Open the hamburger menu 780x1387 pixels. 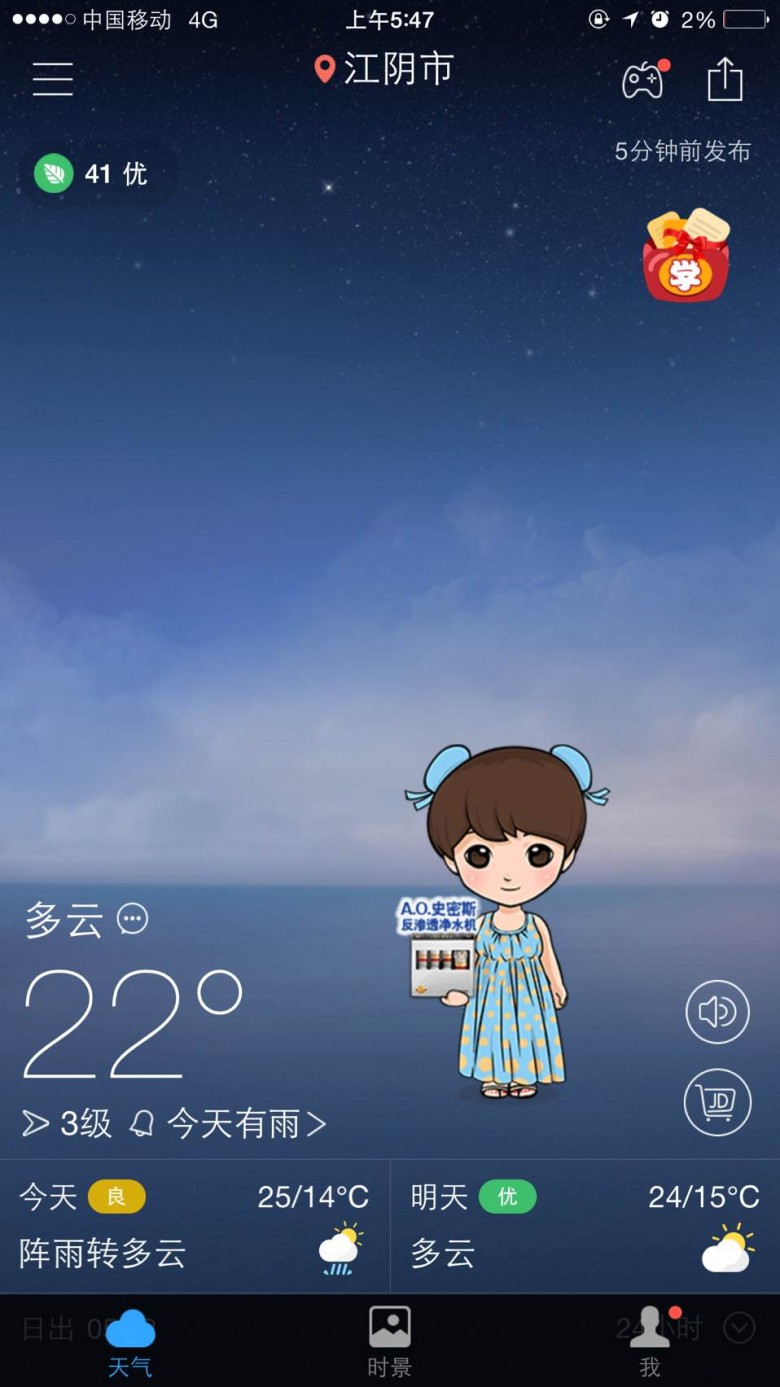53,78
